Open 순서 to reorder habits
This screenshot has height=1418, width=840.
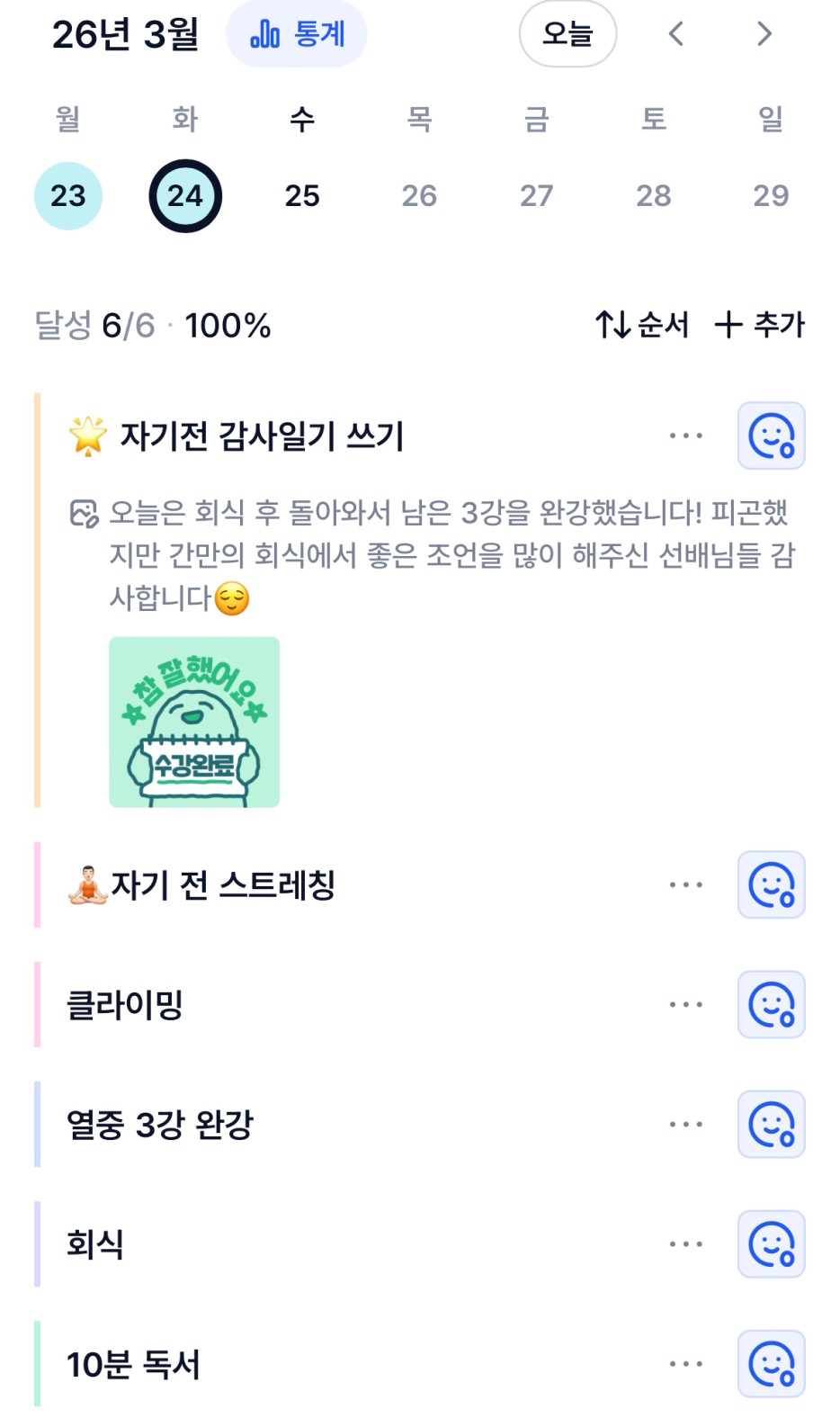(642, 325)
